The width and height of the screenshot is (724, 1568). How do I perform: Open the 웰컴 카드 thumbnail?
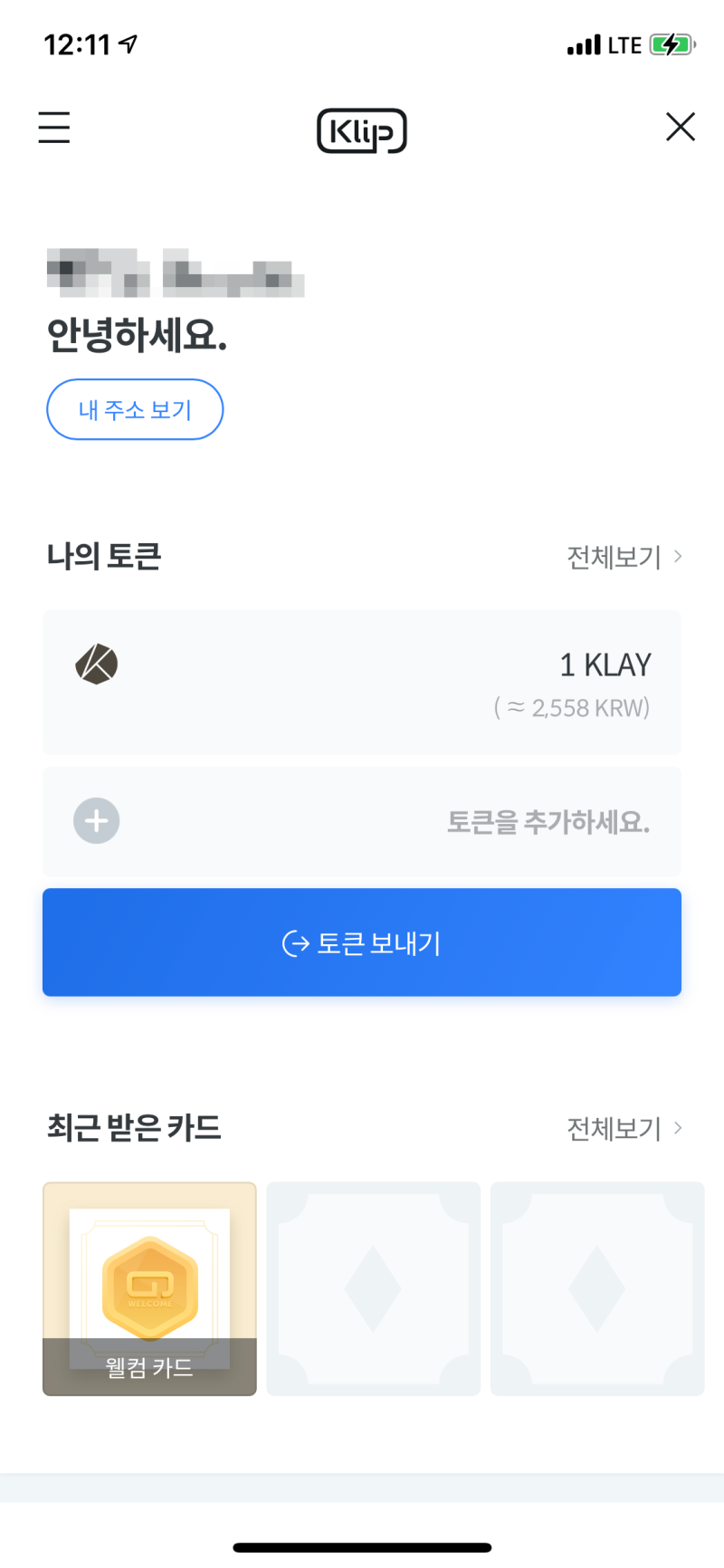[148, 1287]
